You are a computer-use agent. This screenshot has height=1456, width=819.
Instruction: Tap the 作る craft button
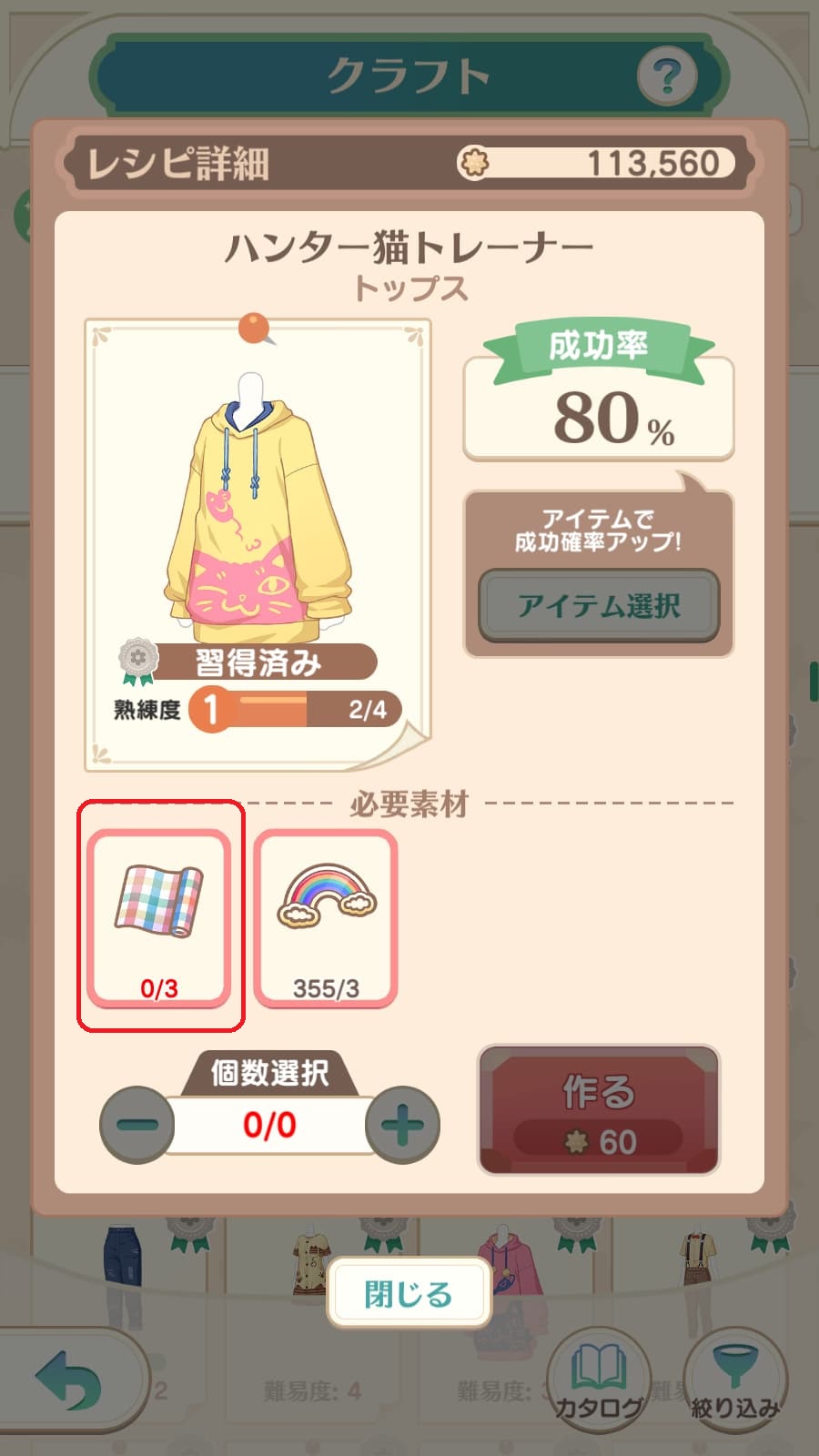(x=599, y=1110)
